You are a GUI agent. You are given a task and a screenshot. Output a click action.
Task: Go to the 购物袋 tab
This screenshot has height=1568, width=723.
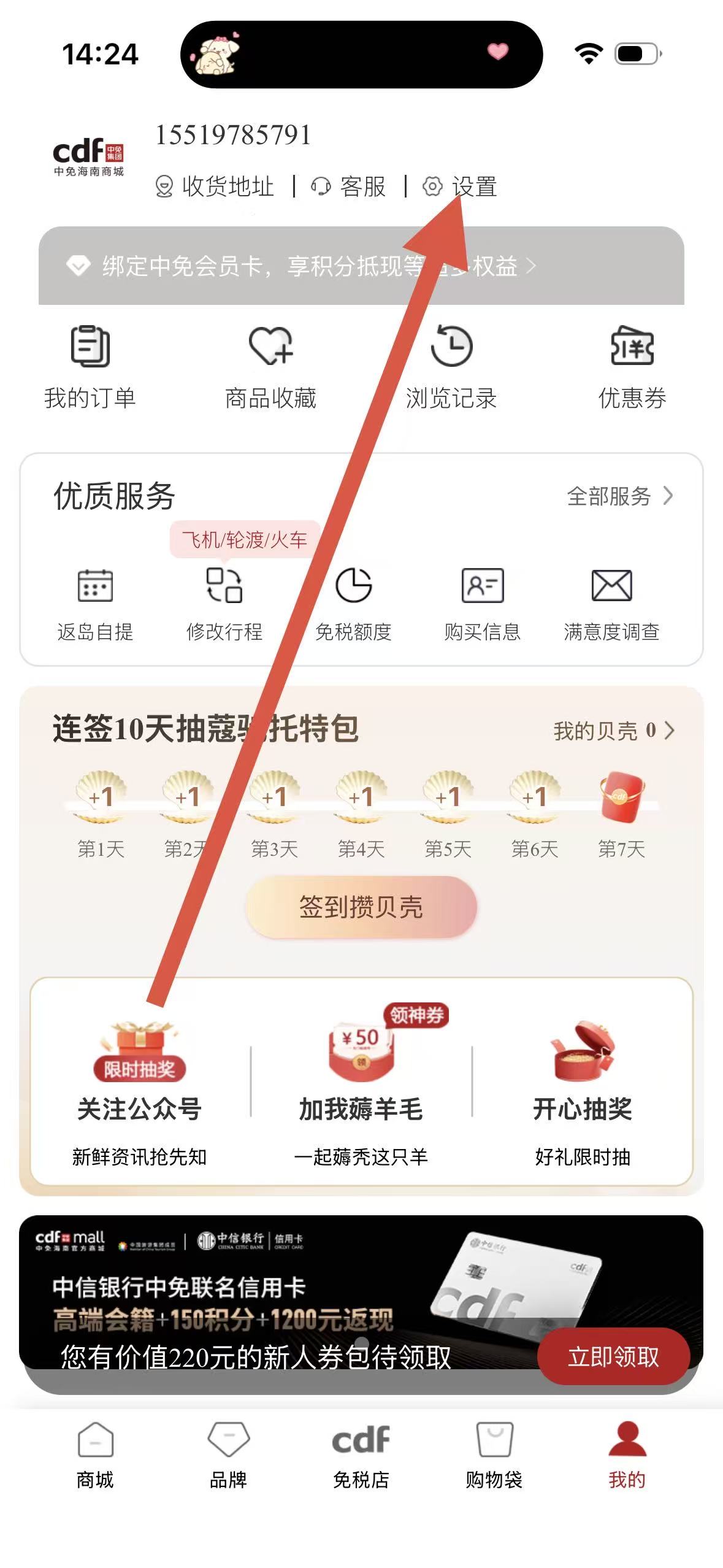click(x=494, y=1455)
